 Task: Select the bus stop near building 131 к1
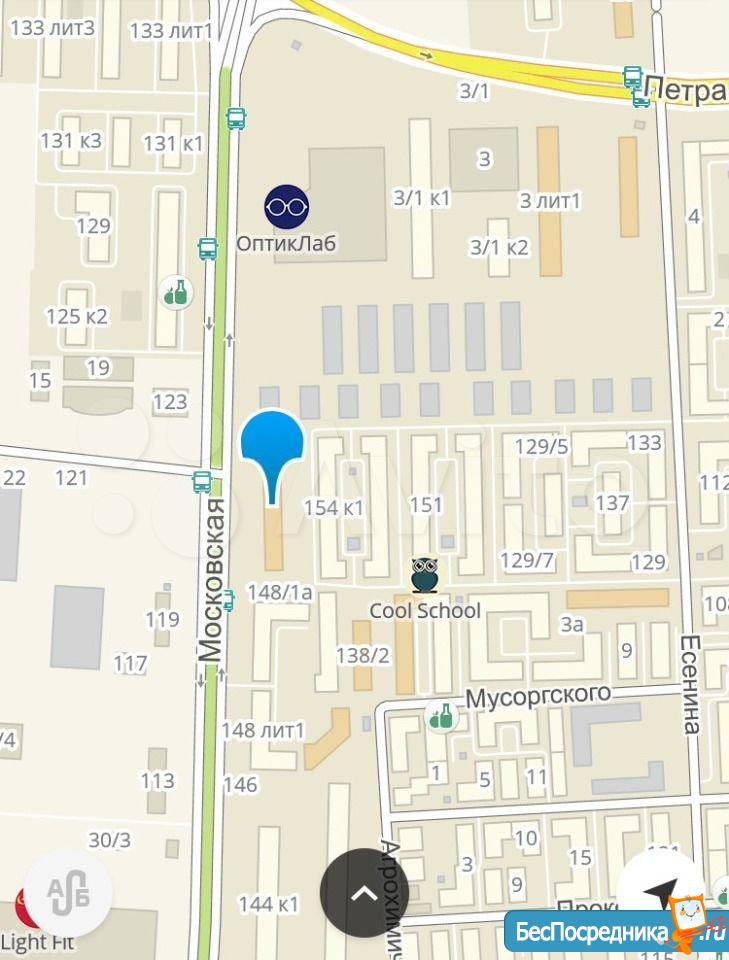pos(236,119)
